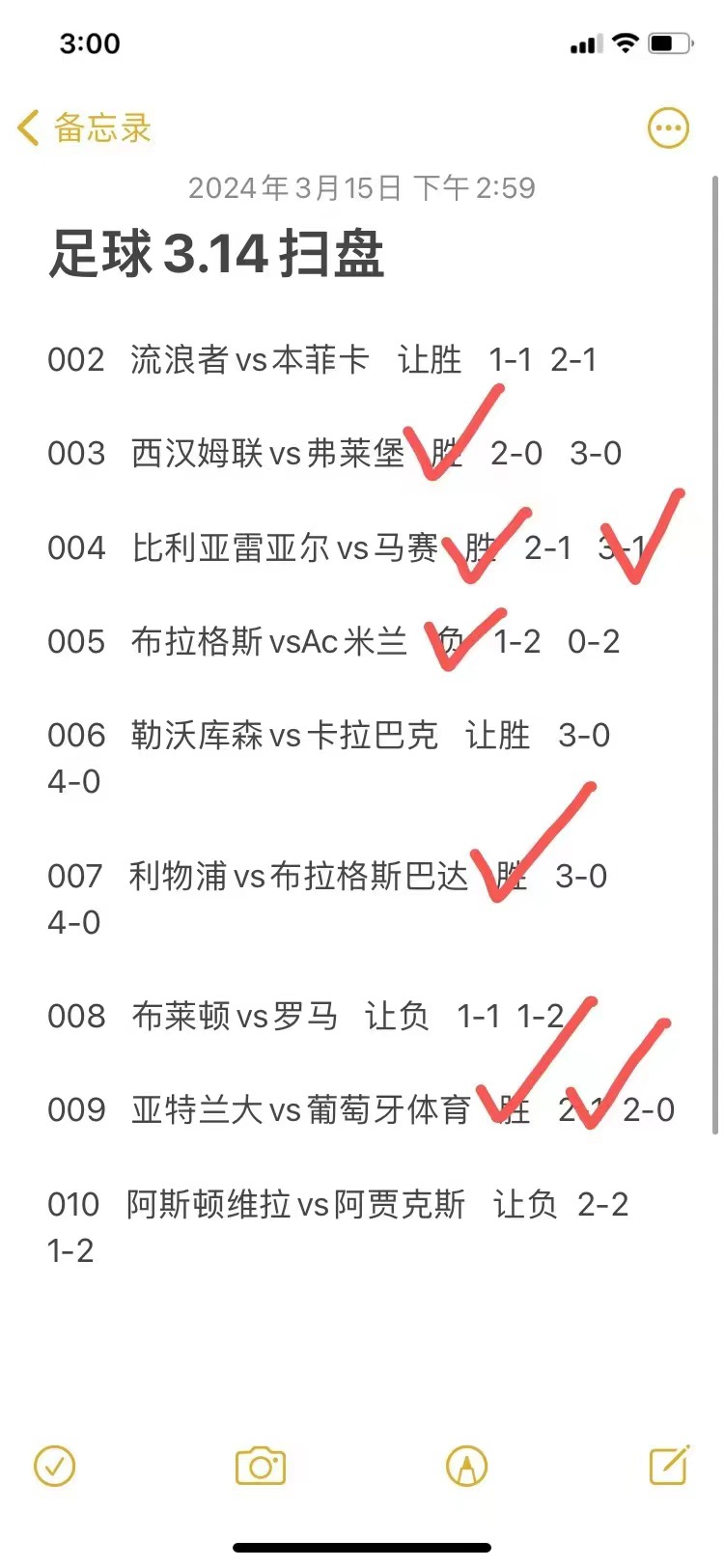Go back to 备忘录 notes list

pyautogui.click(x=85, y=128)
